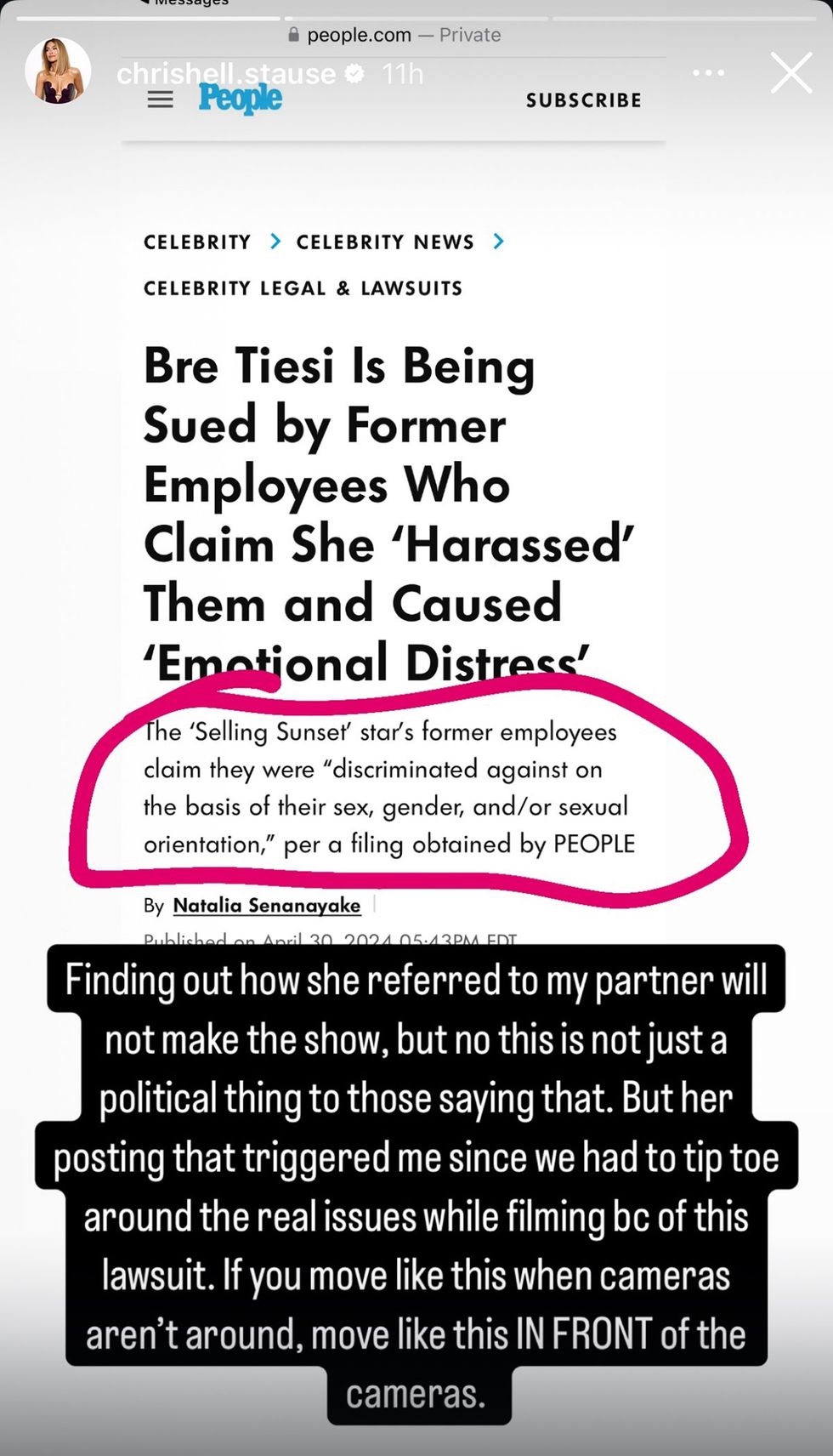Open author Natalia Senanayake's profile link
Viewport: 833px width, 1456px height.
point(266,905)
